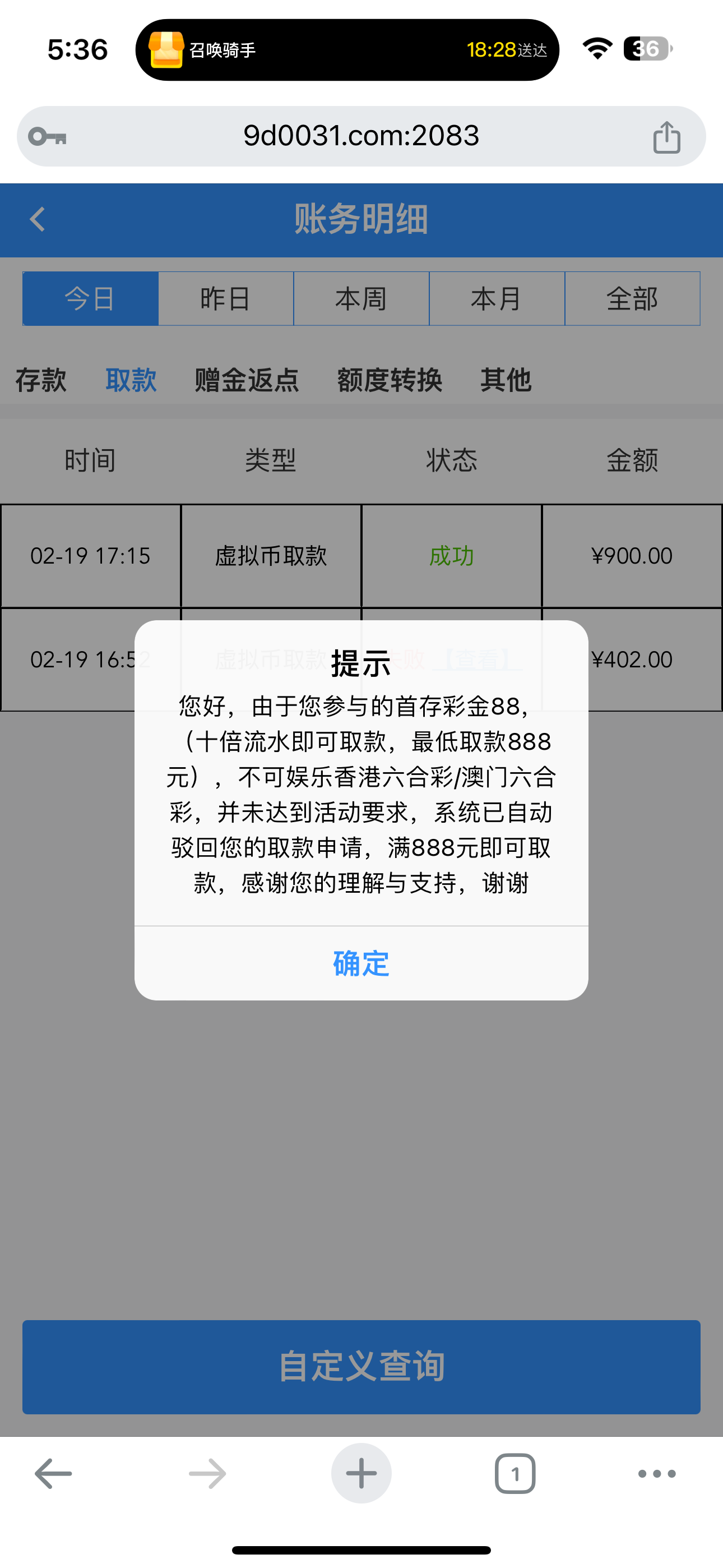Screen dimensions: 723x1568
Task: Select the 取款 category
Action: (131, 380)
